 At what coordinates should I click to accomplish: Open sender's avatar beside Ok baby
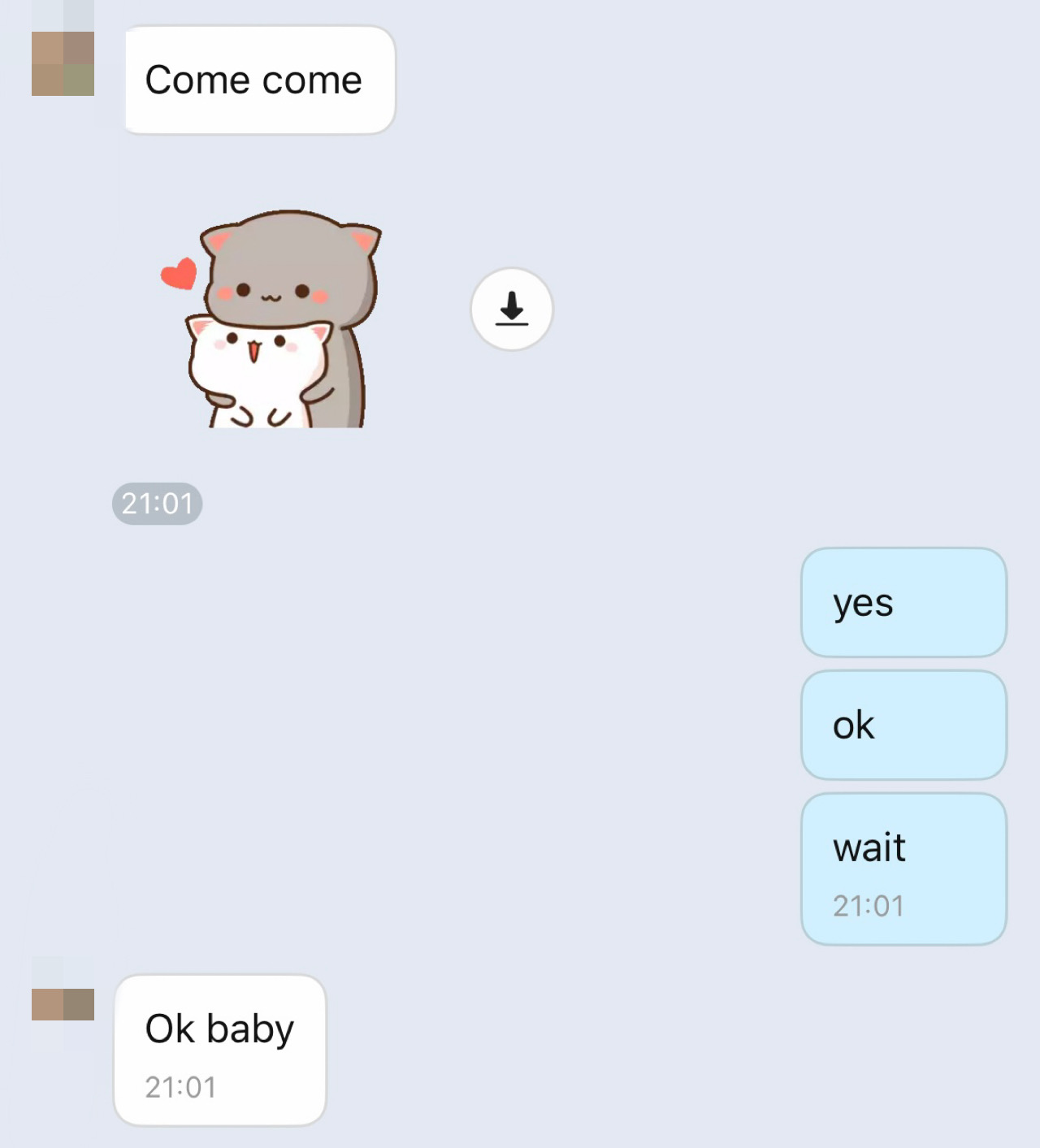tap(63, 1003)
